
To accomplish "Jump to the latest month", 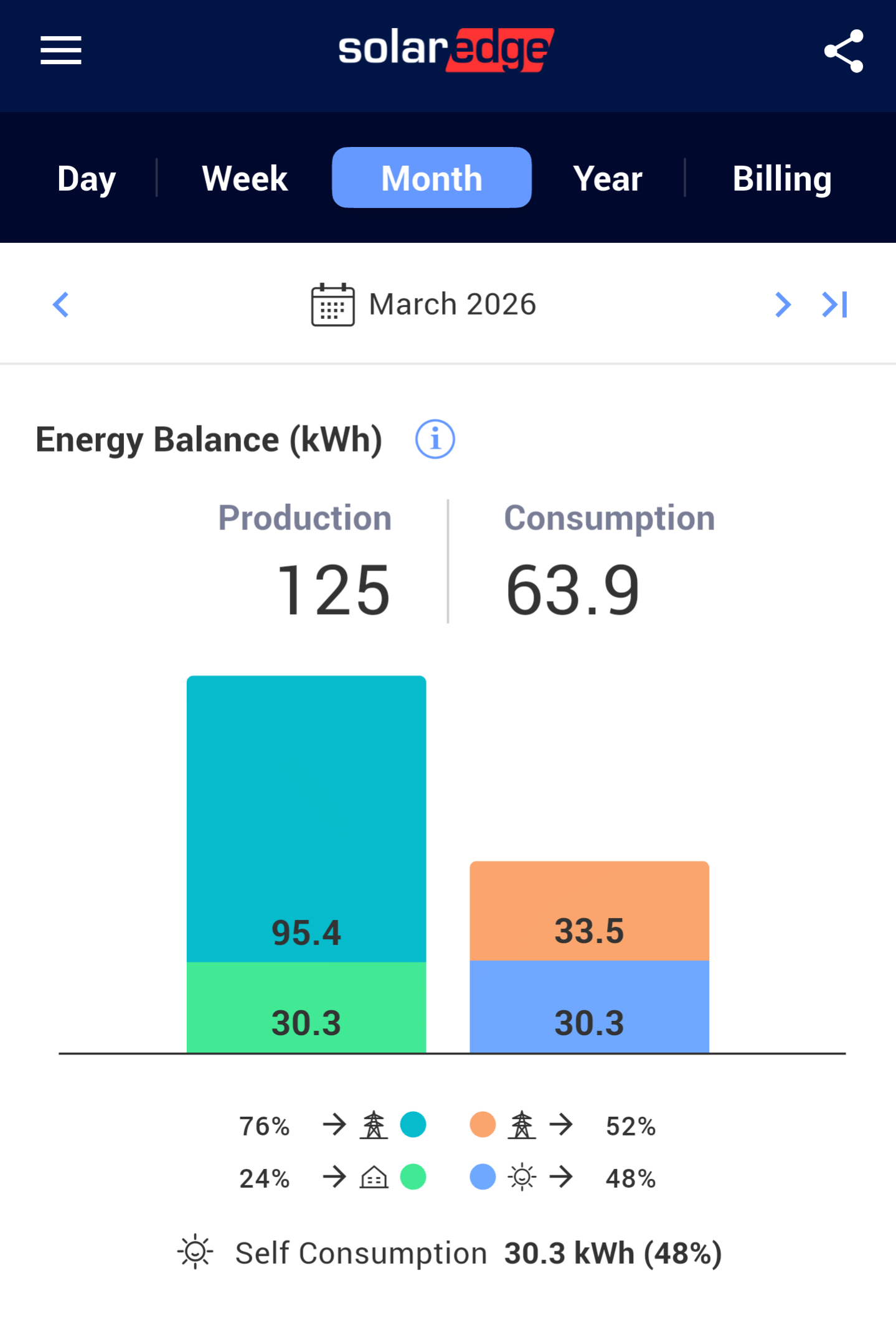I will click(x=835, y=305).
